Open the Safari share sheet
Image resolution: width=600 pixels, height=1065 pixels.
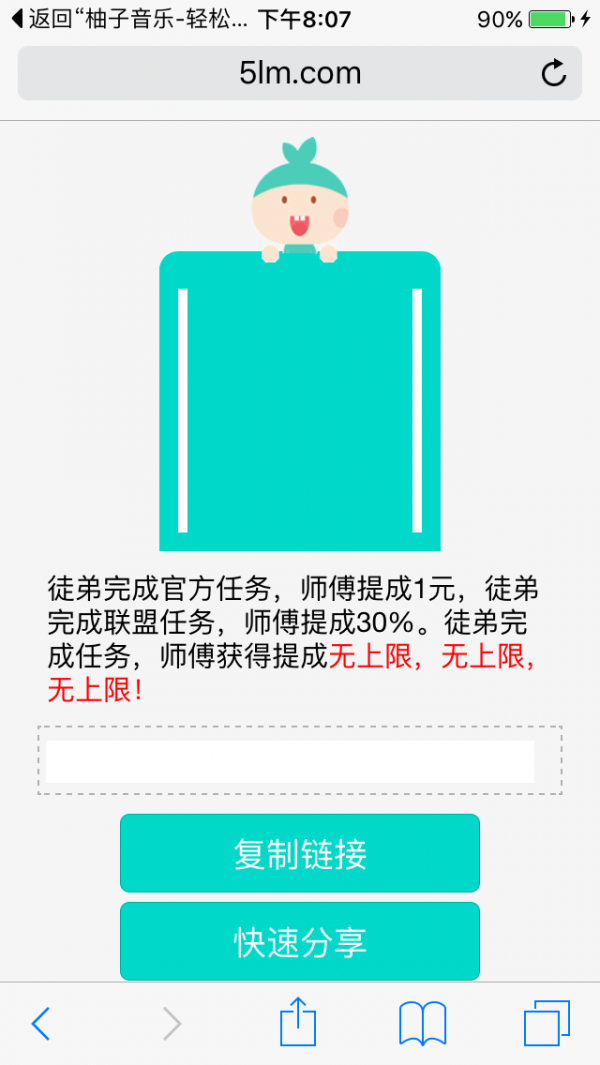[x=298, y=1024]
